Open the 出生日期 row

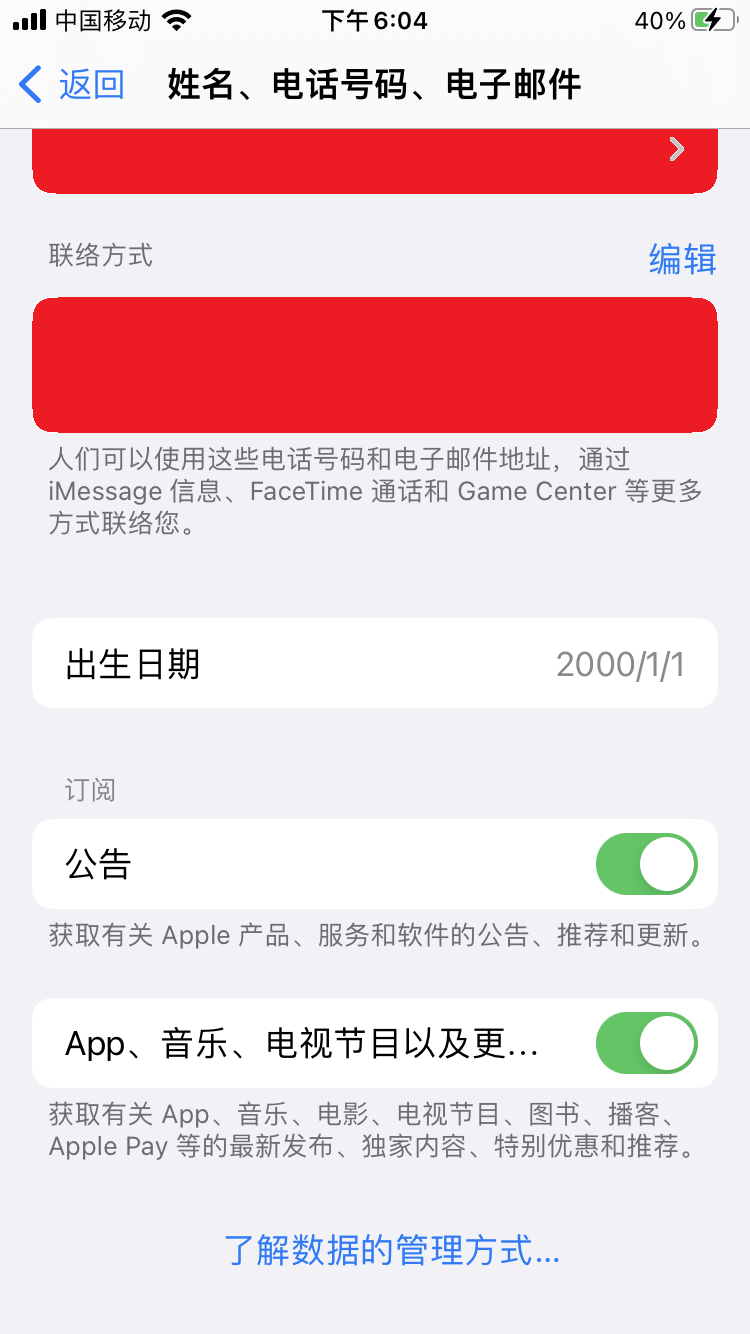pos(375,664)
